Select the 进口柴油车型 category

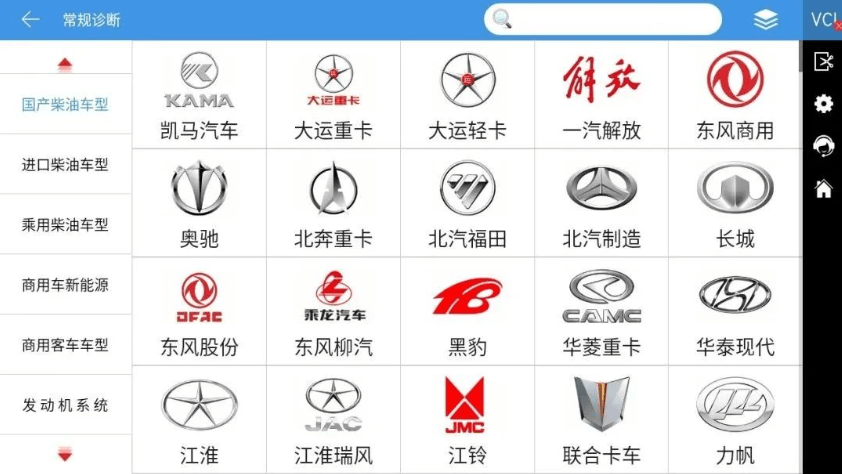[65, 164]
